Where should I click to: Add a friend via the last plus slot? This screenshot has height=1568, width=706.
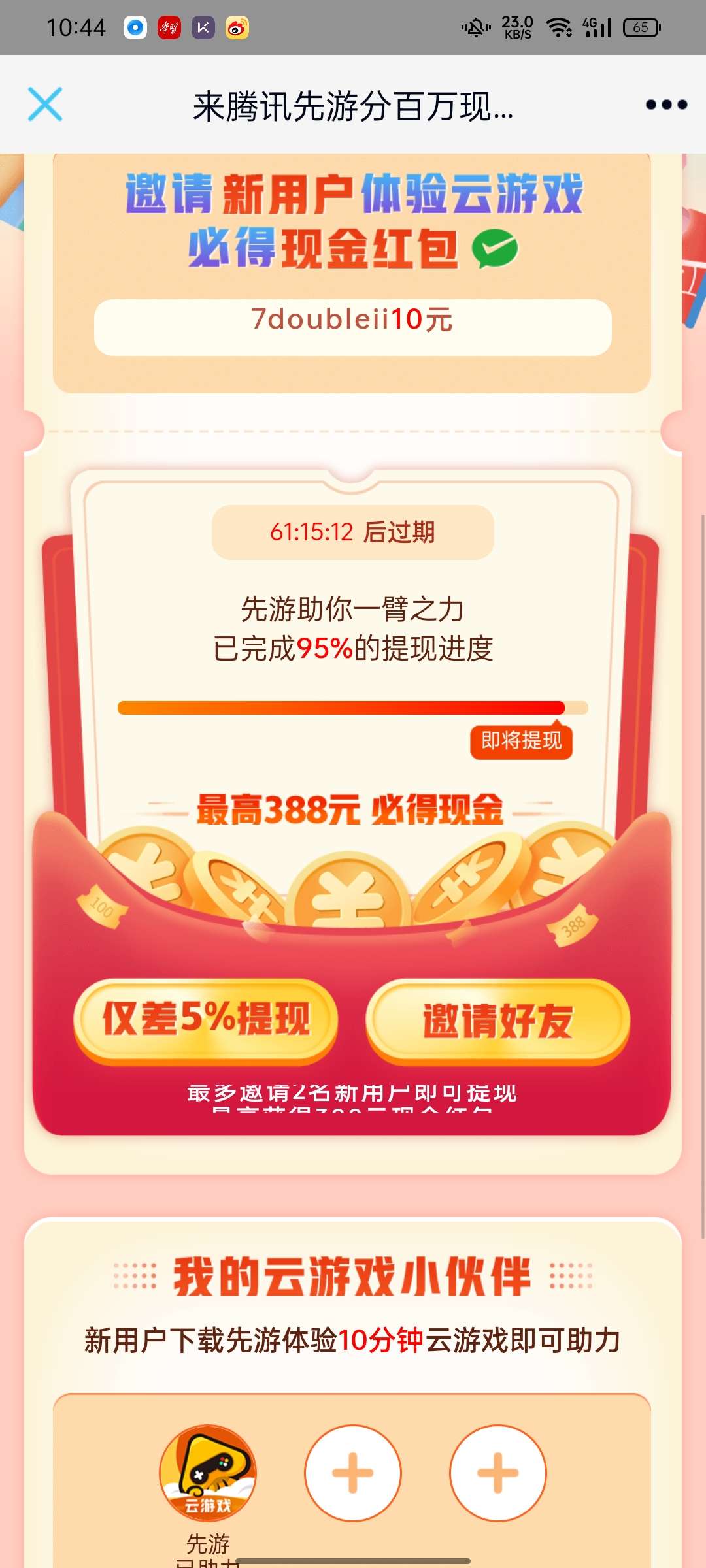498,1473
